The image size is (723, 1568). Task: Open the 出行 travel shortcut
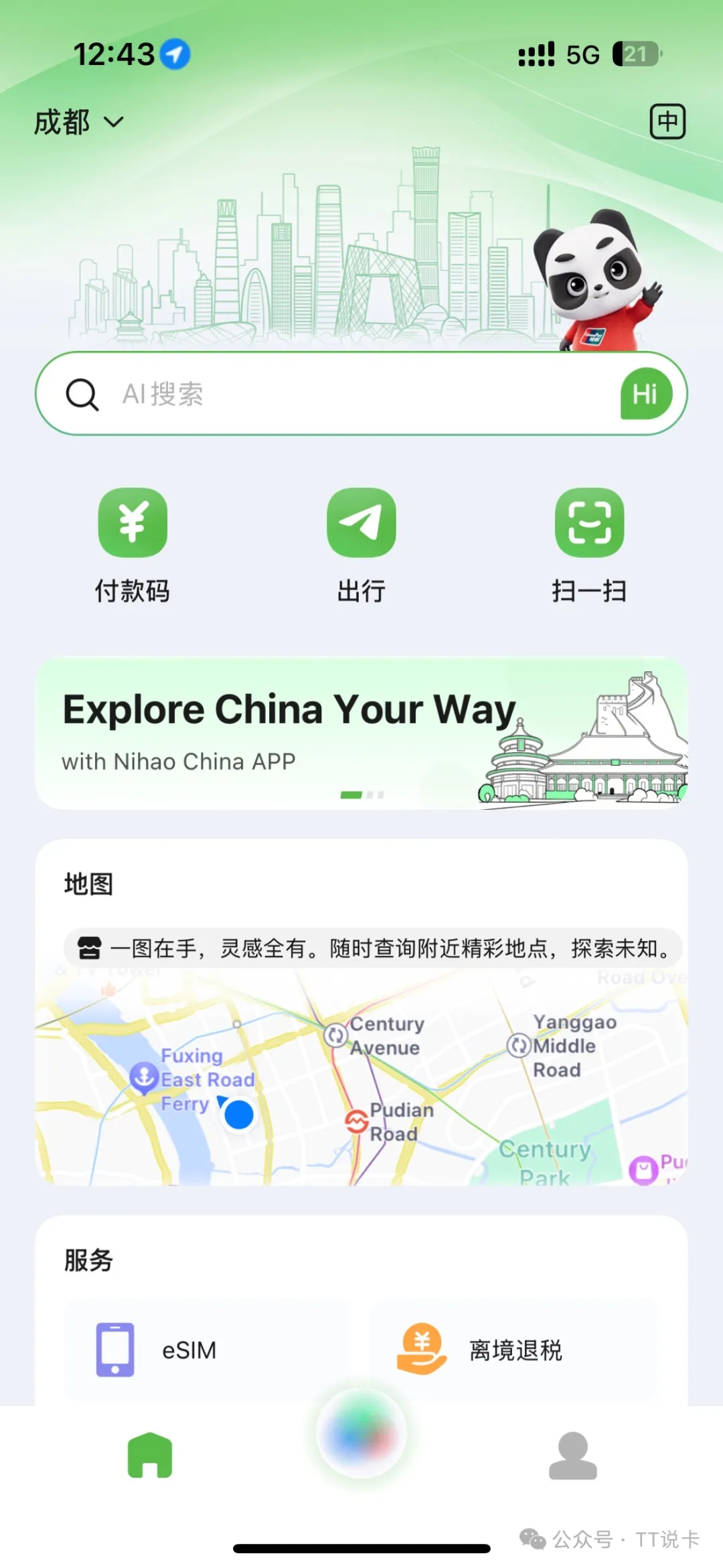[x=361, y=523]
